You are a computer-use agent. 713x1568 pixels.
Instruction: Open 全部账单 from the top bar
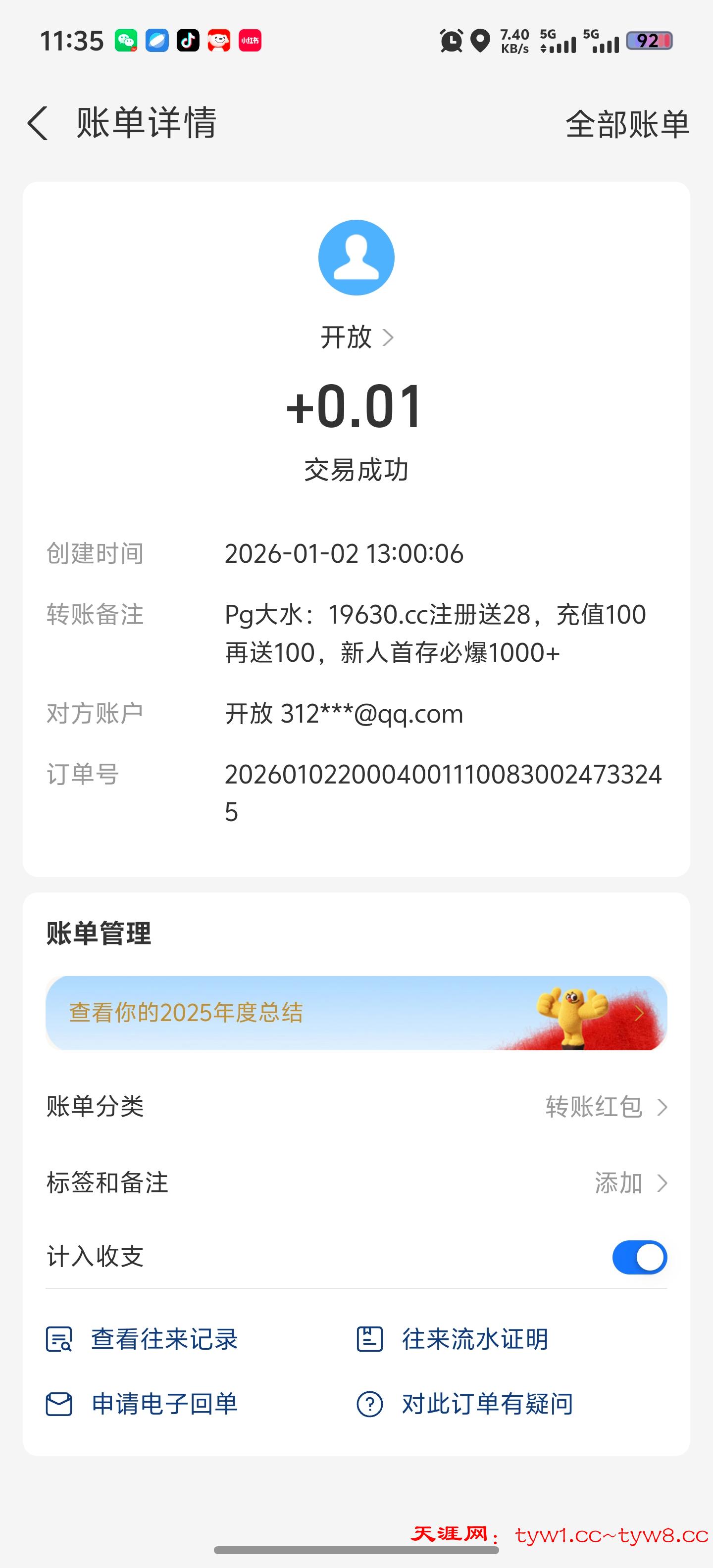coord(626,125)
